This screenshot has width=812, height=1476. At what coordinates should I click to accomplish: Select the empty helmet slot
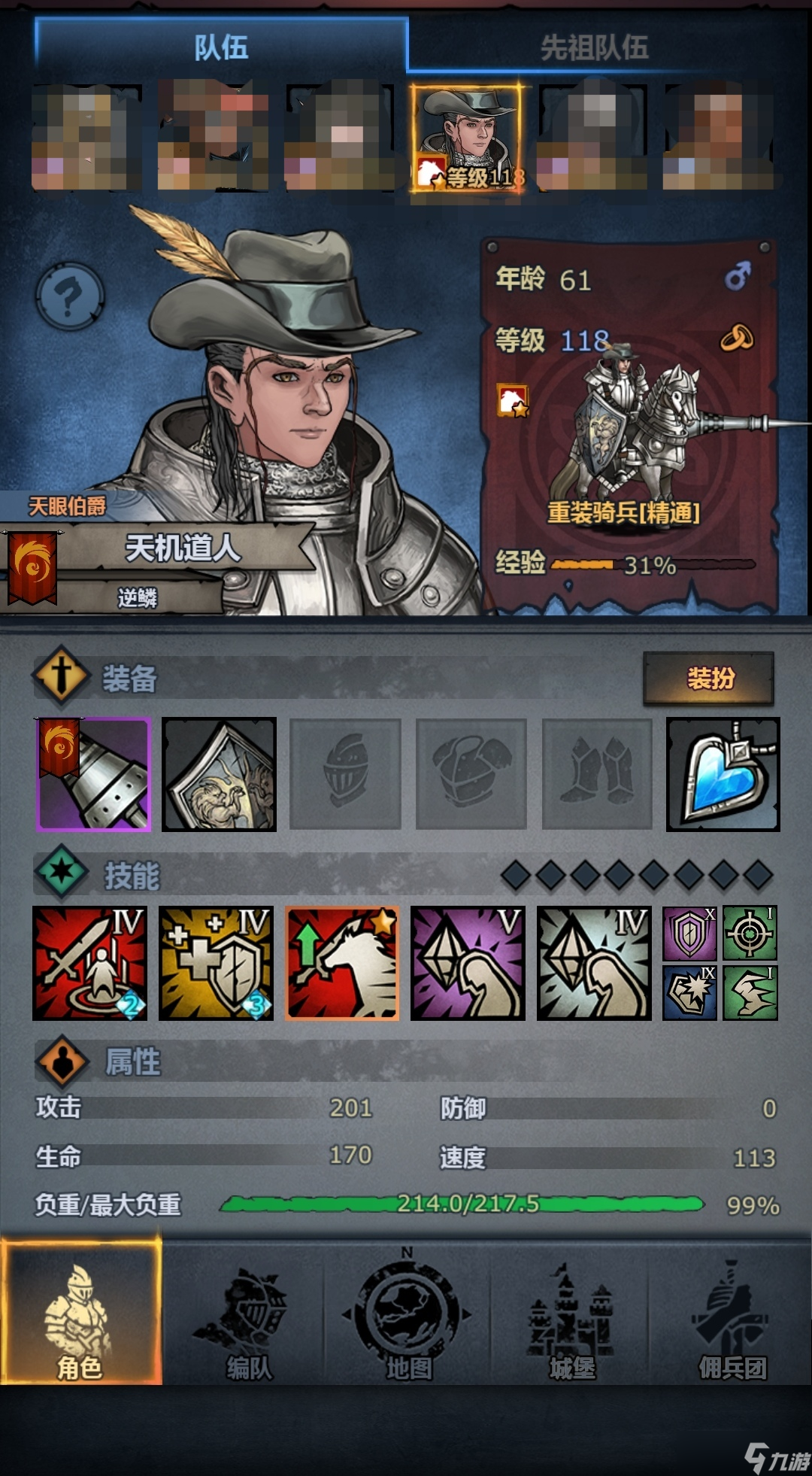[x=345, y=774]
